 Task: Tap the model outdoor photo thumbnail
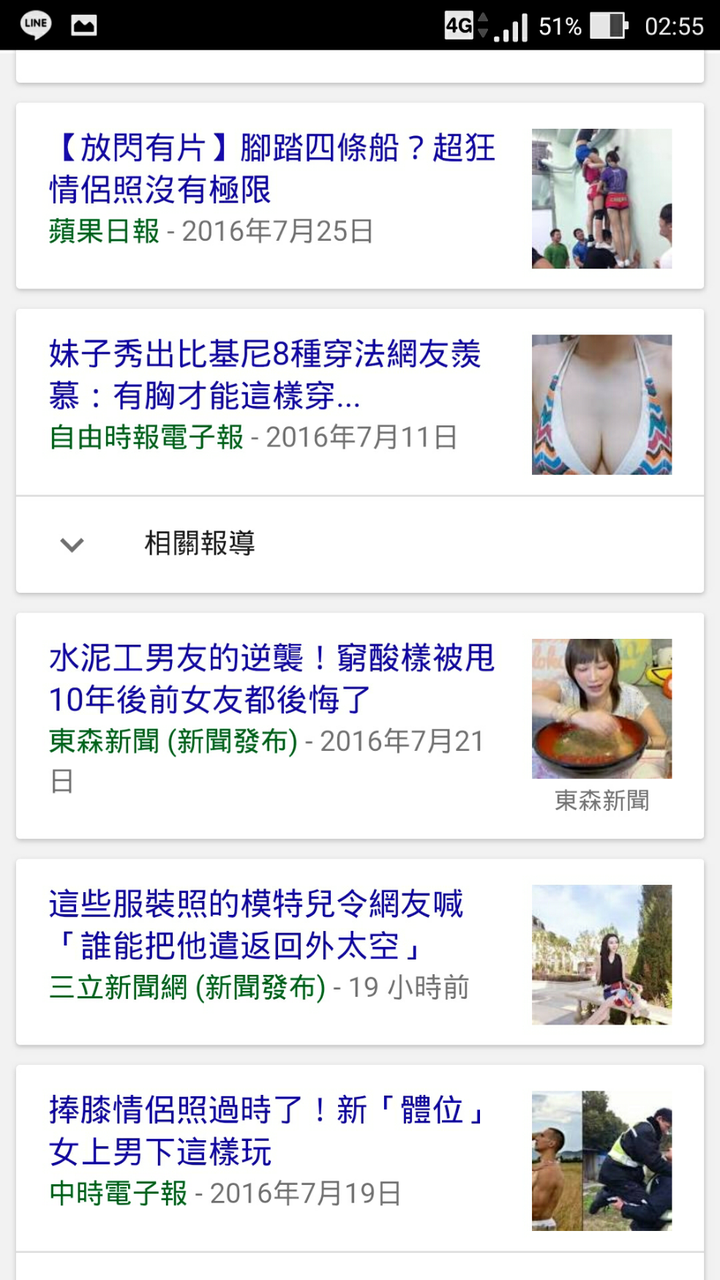coord(601,953)
